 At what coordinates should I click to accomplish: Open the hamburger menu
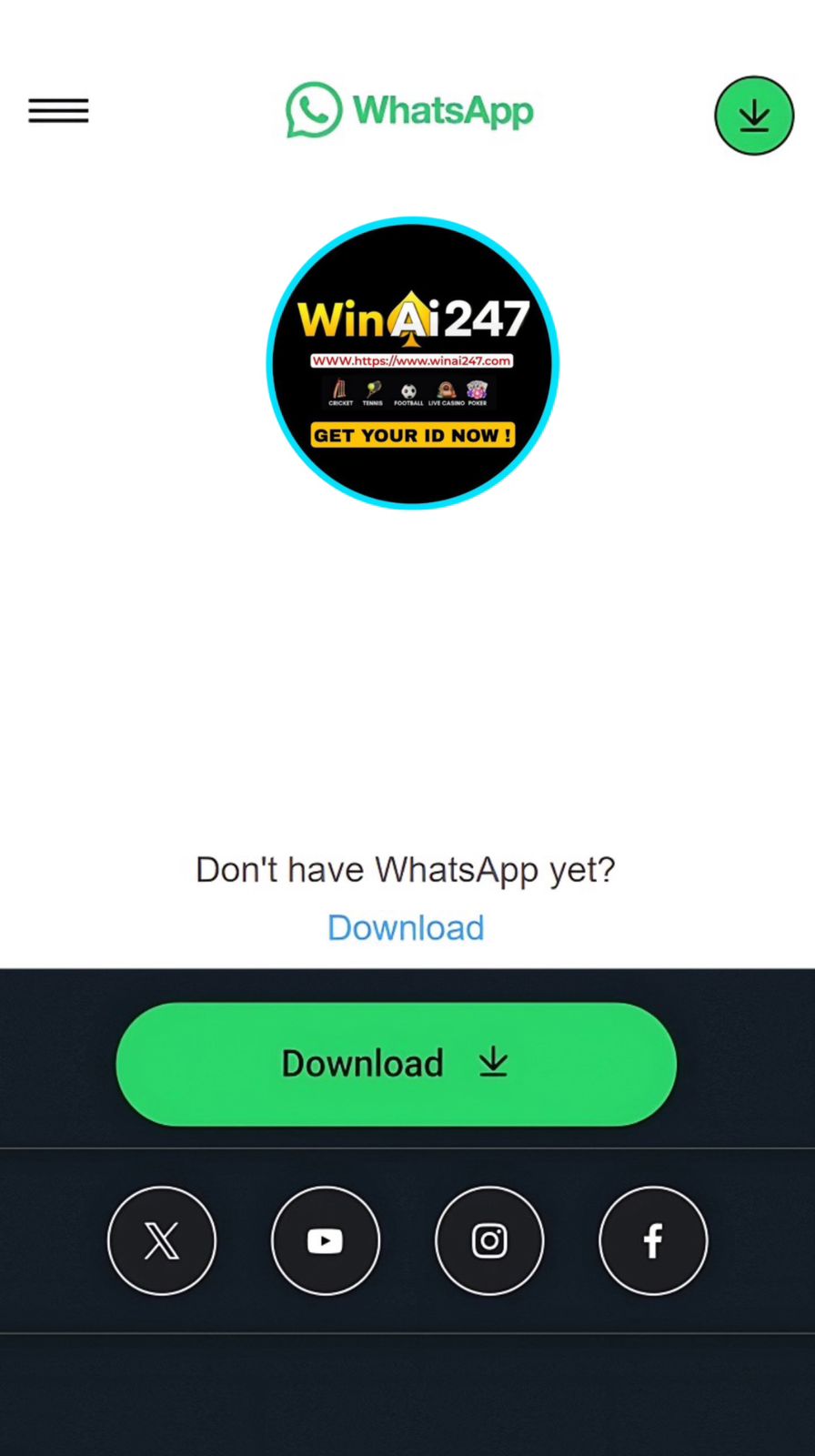[x=58, y=111]
